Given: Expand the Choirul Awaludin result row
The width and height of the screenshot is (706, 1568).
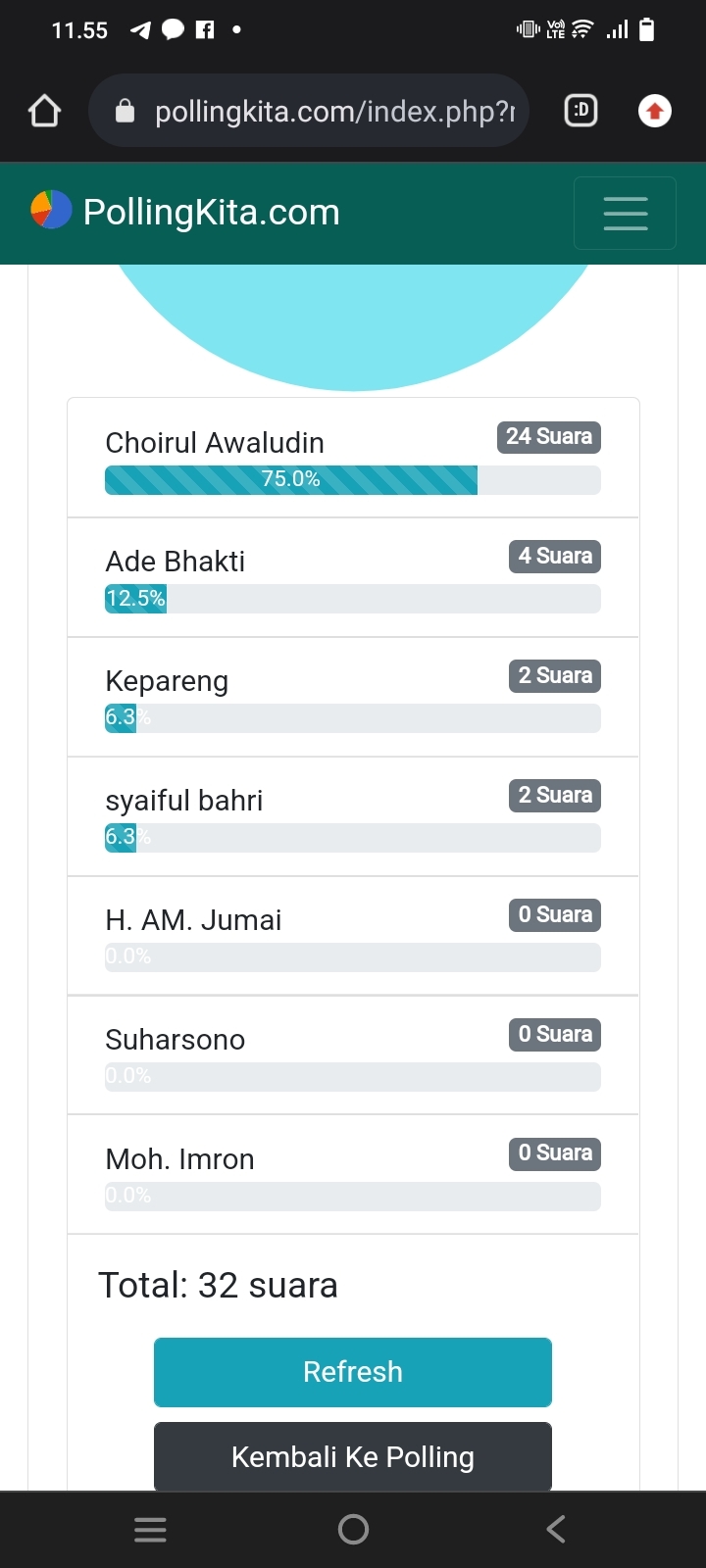Looking at the screenshot, I should [353, 457].
